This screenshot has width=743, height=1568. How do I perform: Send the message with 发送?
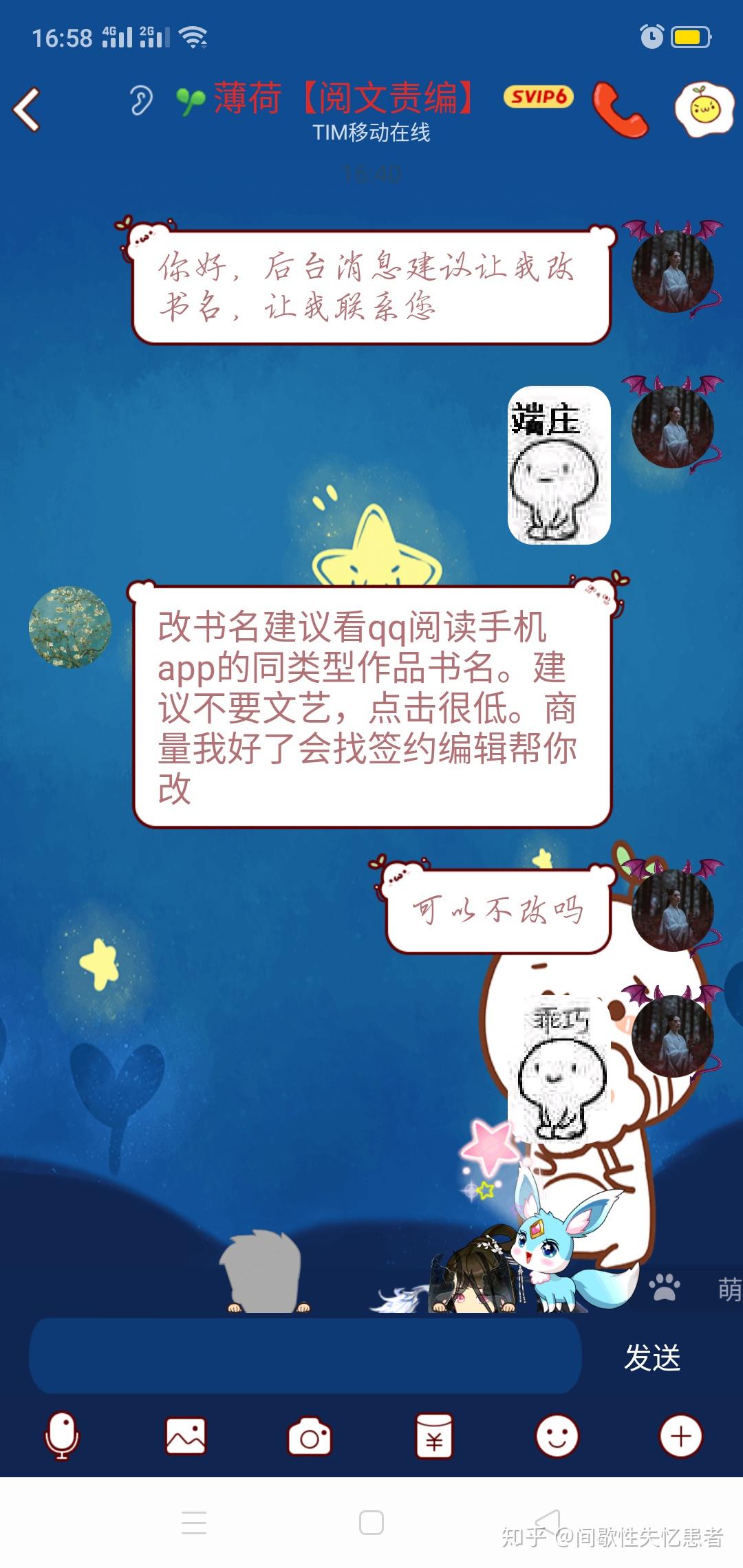pos(652,1358)
